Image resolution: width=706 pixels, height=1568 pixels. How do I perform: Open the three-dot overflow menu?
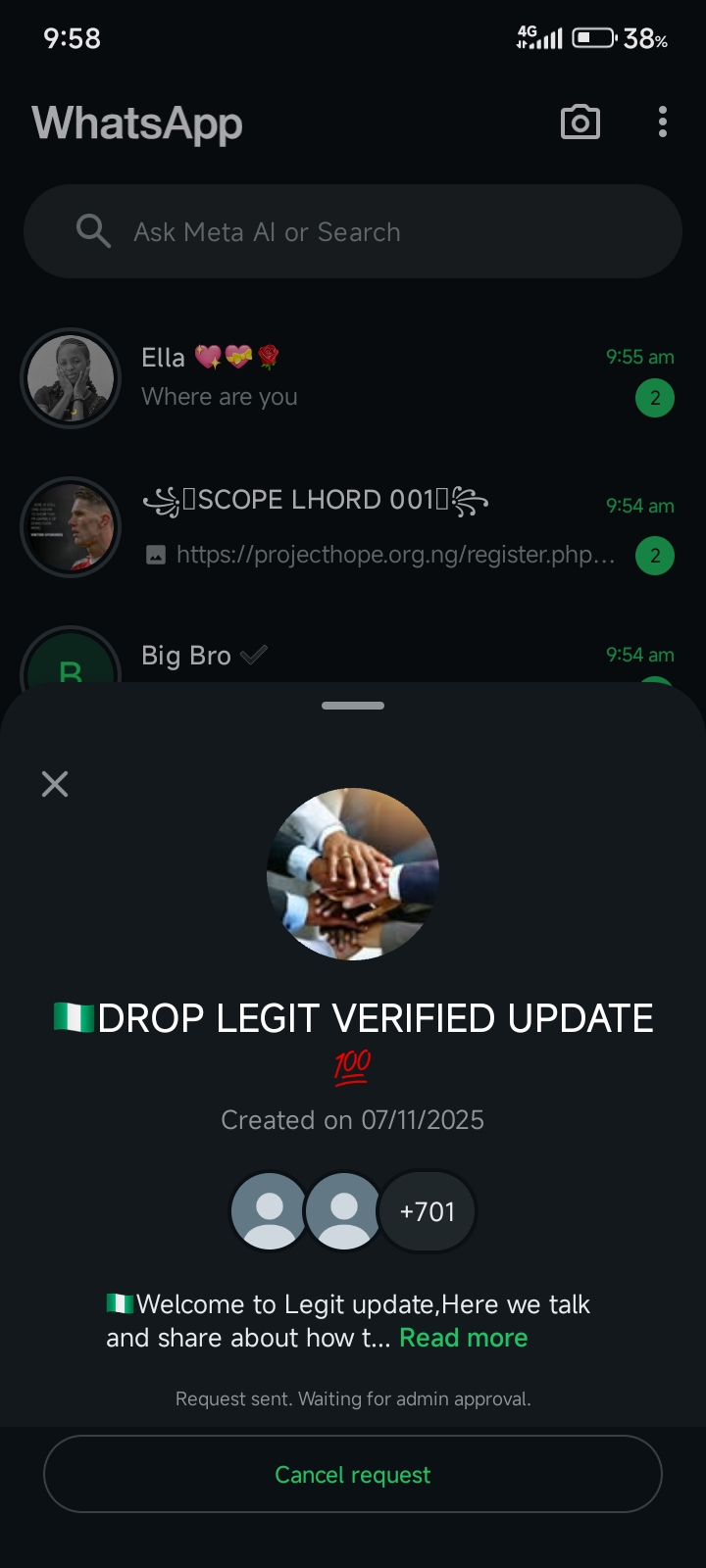(663, 122)
